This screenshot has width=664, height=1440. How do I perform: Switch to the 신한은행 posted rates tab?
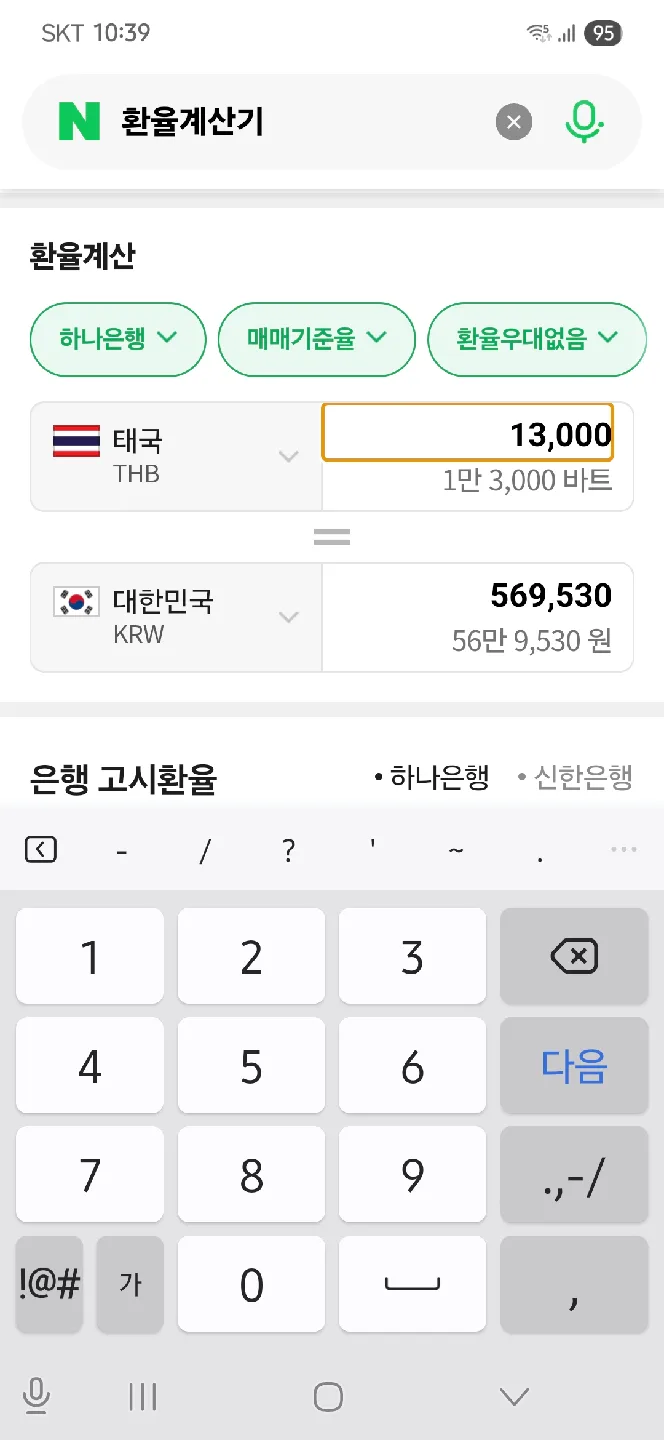pyautogui.click(x=575, y=777)
